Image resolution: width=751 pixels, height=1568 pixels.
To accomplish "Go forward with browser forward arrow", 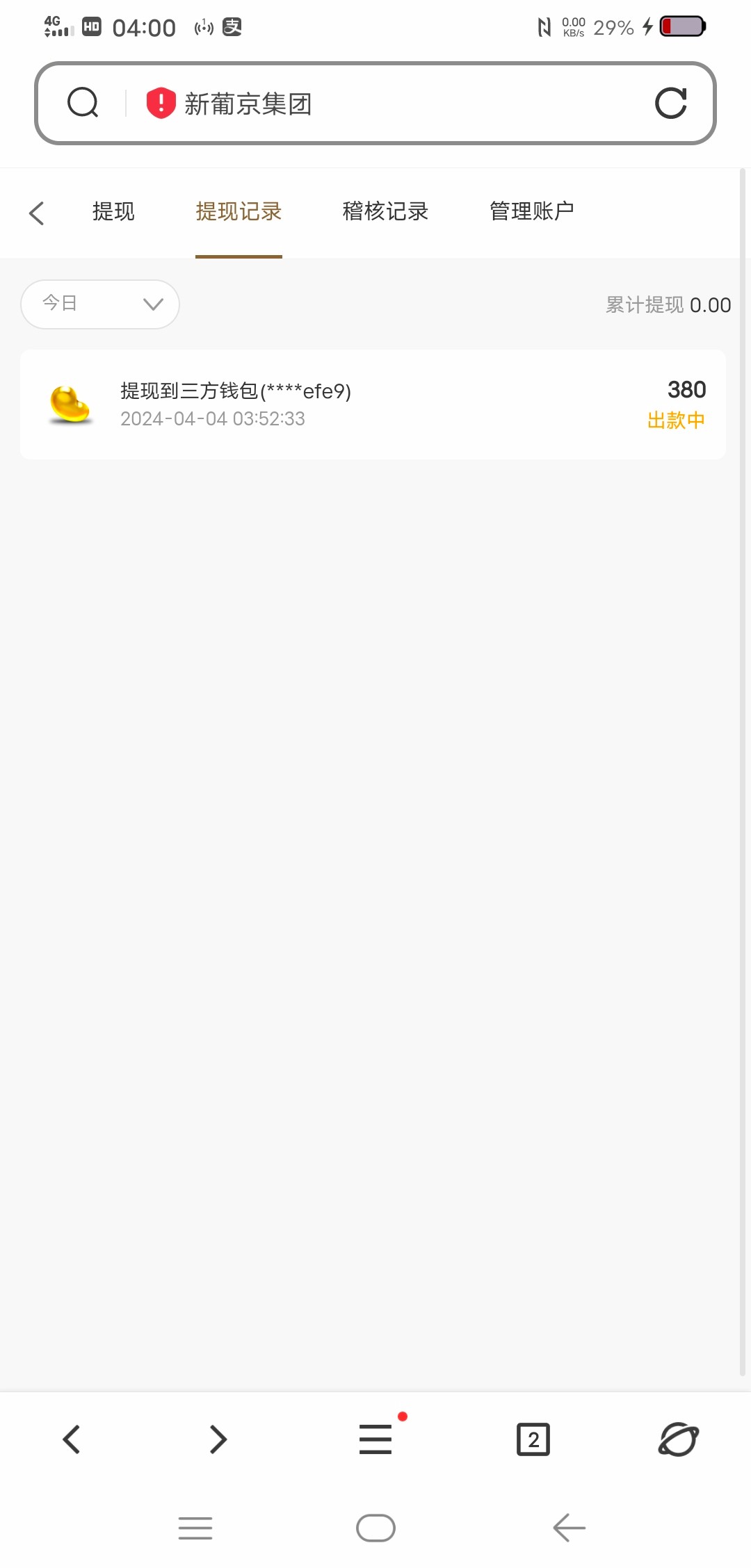I will (218, 1439).
